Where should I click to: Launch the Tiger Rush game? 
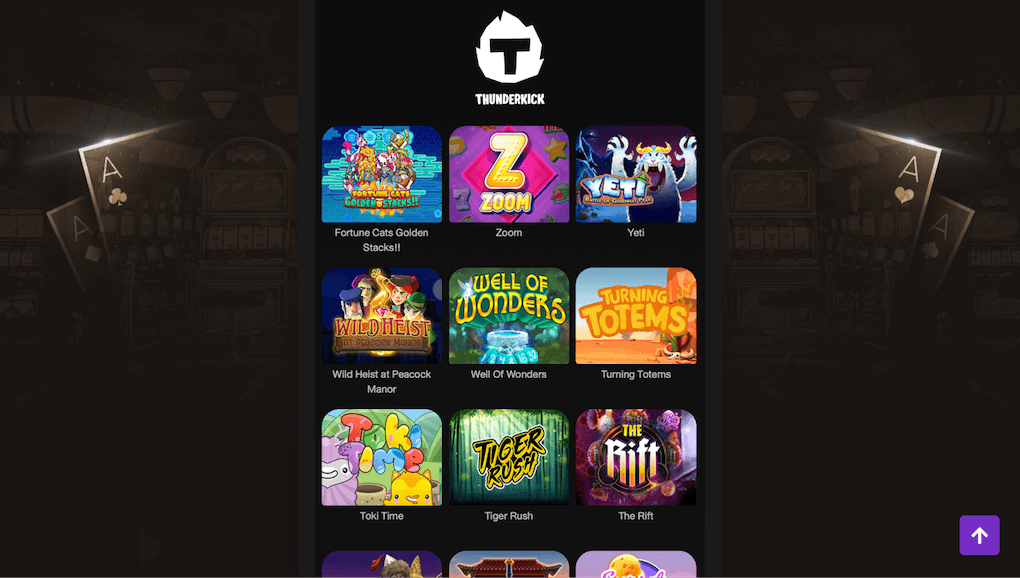pos(508,457)
